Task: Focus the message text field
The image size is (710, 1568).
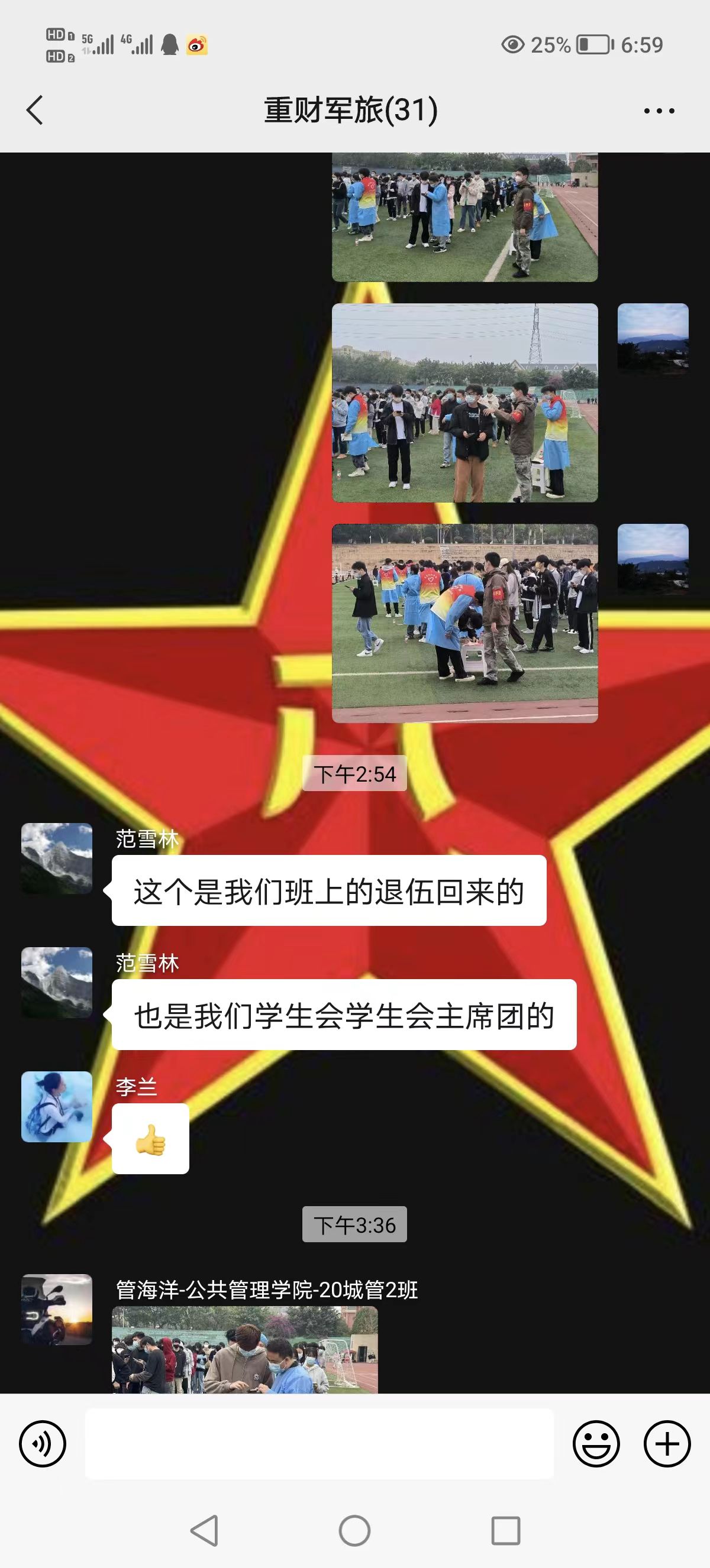Action: (319, 1443)
